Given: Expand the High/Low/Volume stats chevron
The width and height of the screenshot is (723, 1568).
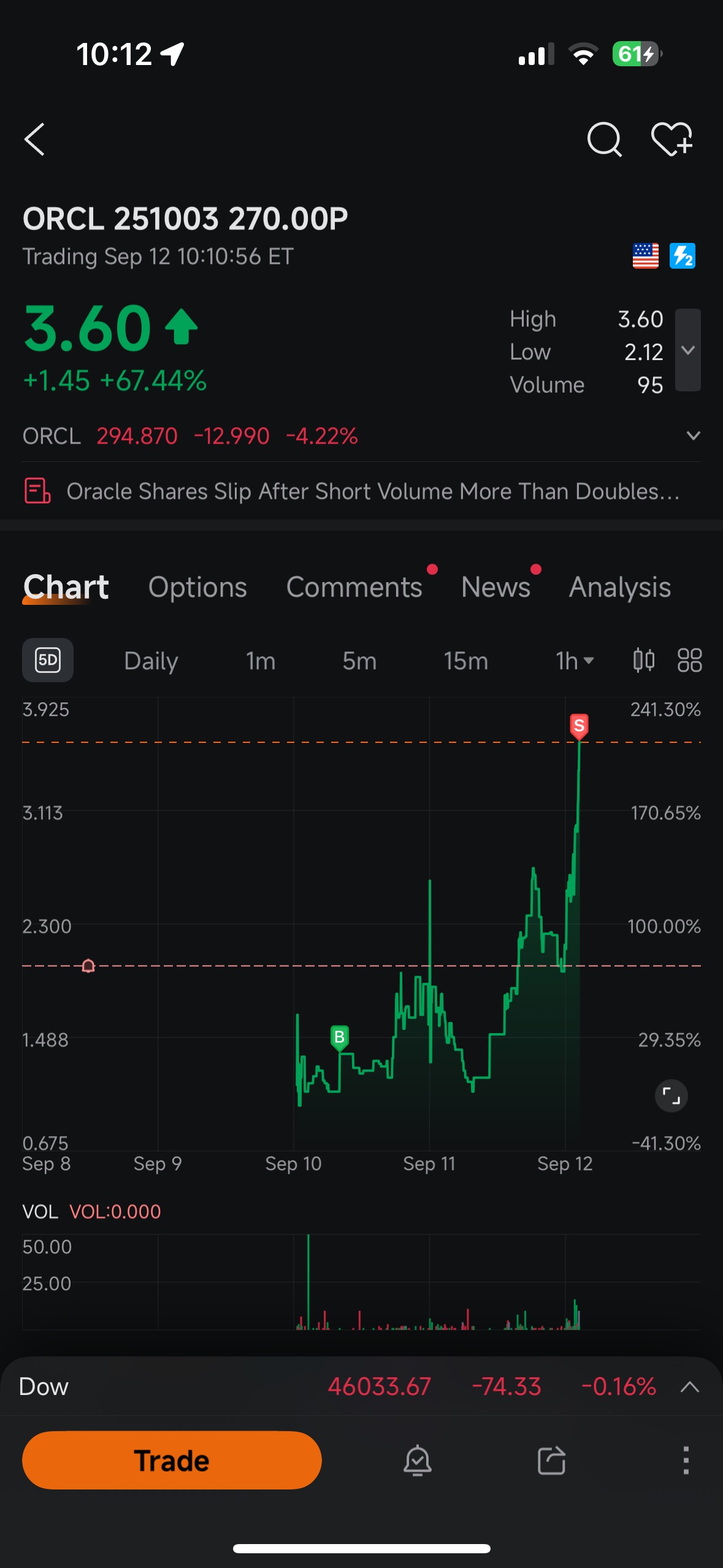Looking at the screenshot, I should [x=688, y=351].
